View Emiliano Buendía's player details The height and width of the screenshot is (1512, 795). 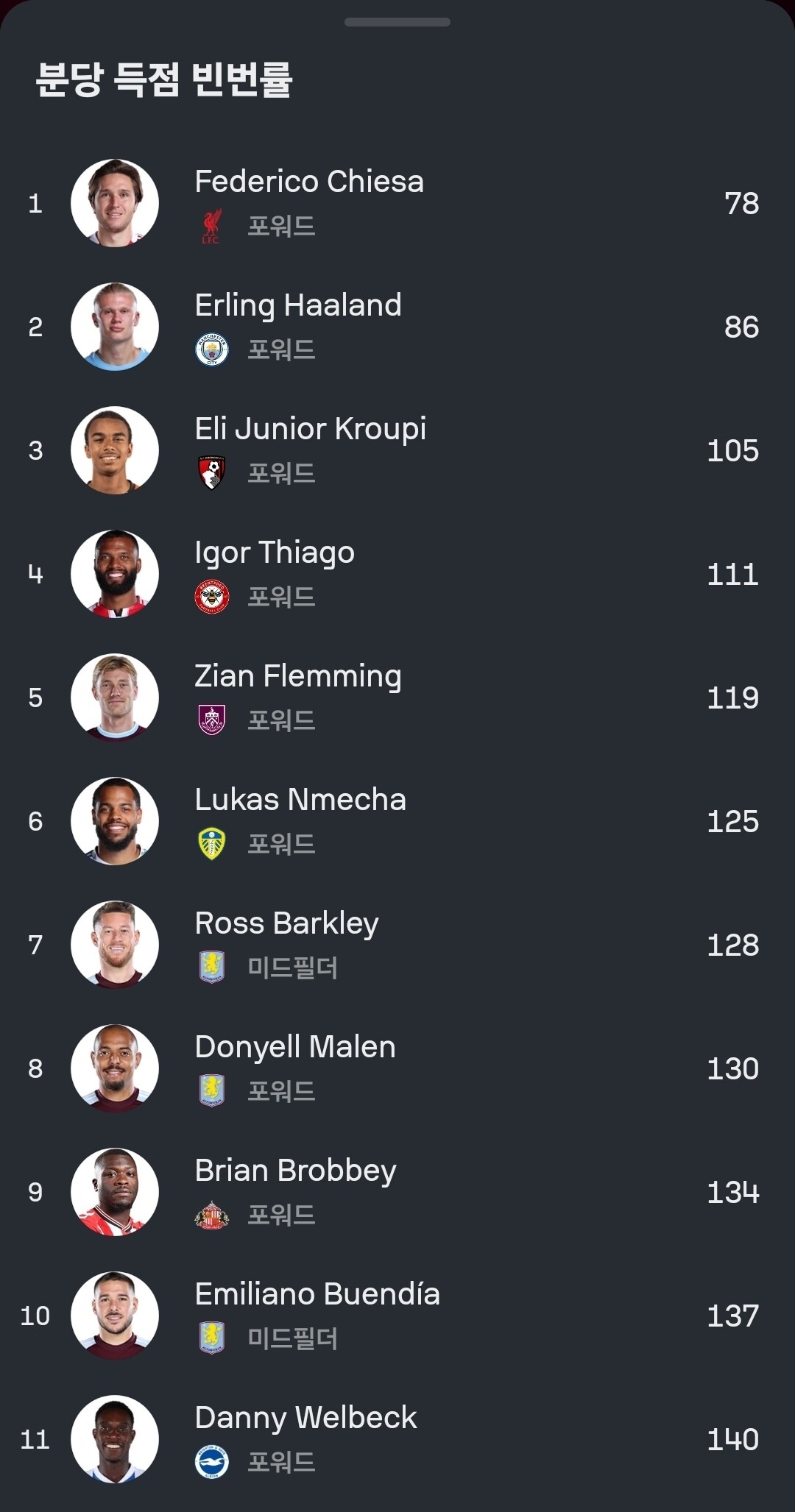tap(397, 1316)
